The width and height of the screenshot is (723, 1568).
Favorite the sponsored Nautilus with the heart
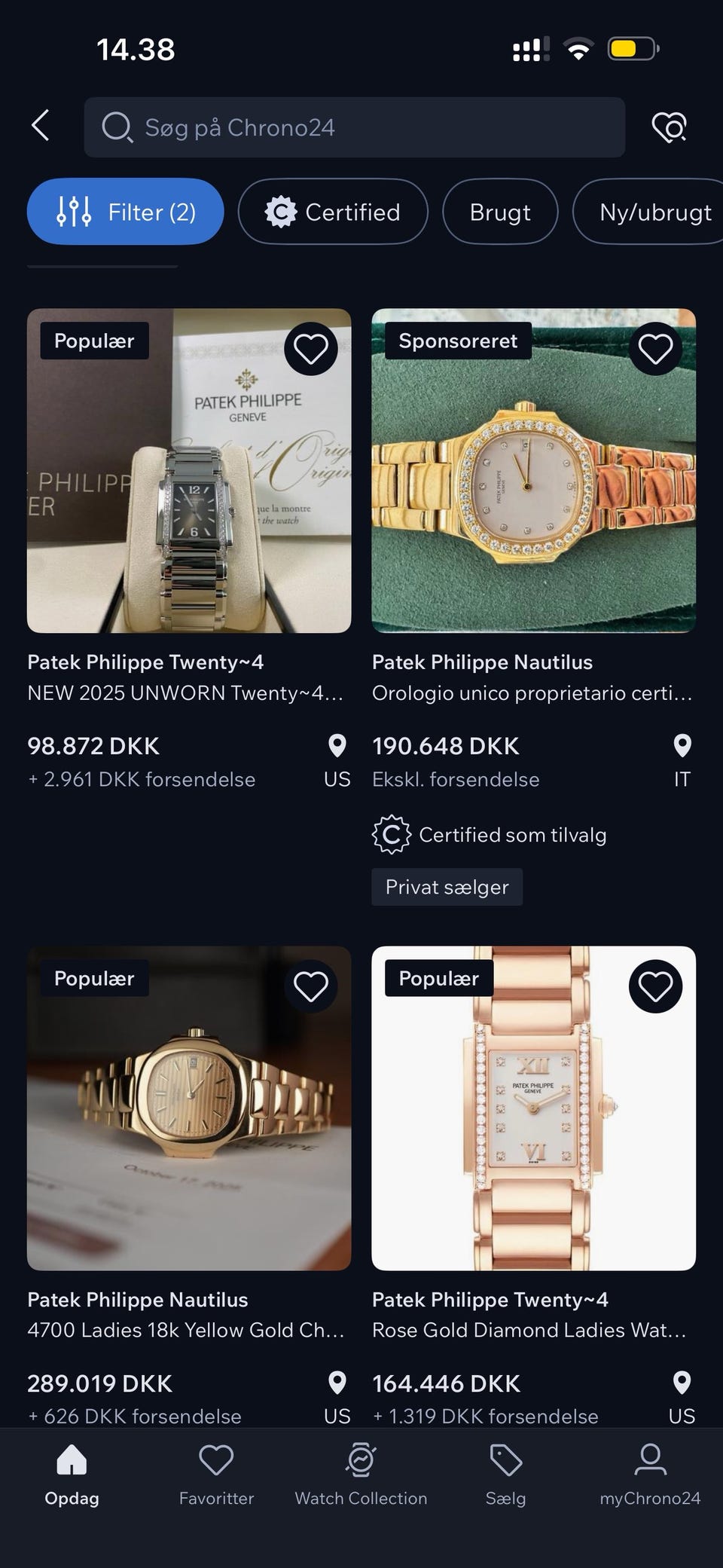[x=654, y=347]
